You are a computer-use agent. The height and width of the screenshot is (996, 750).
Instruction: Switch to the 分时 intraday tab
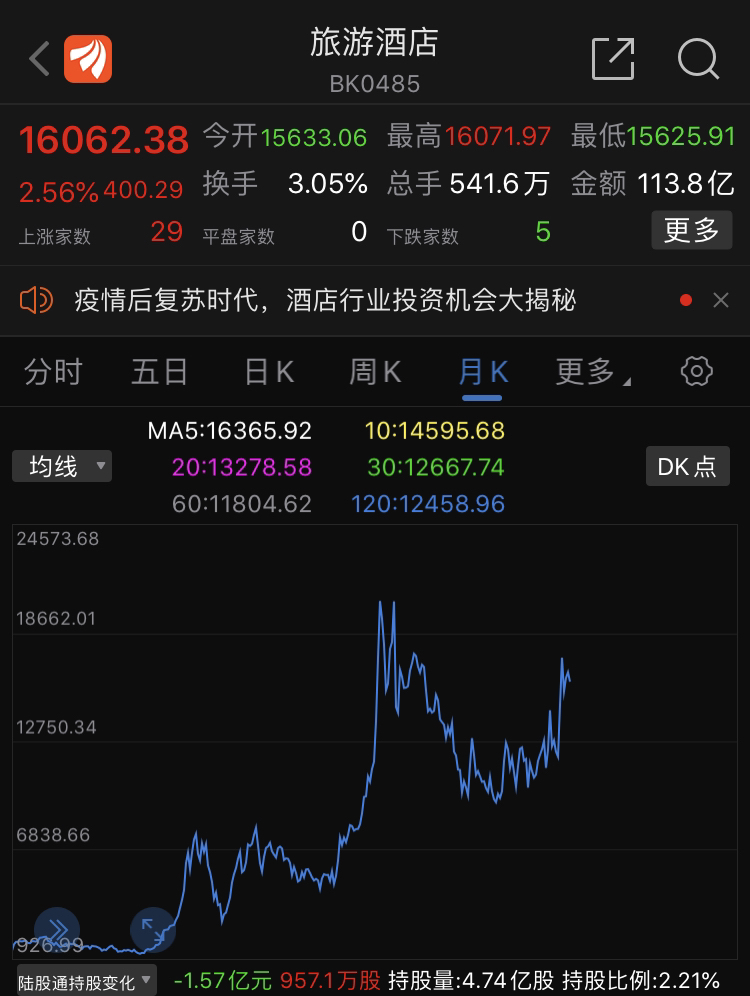click(52, 371)
